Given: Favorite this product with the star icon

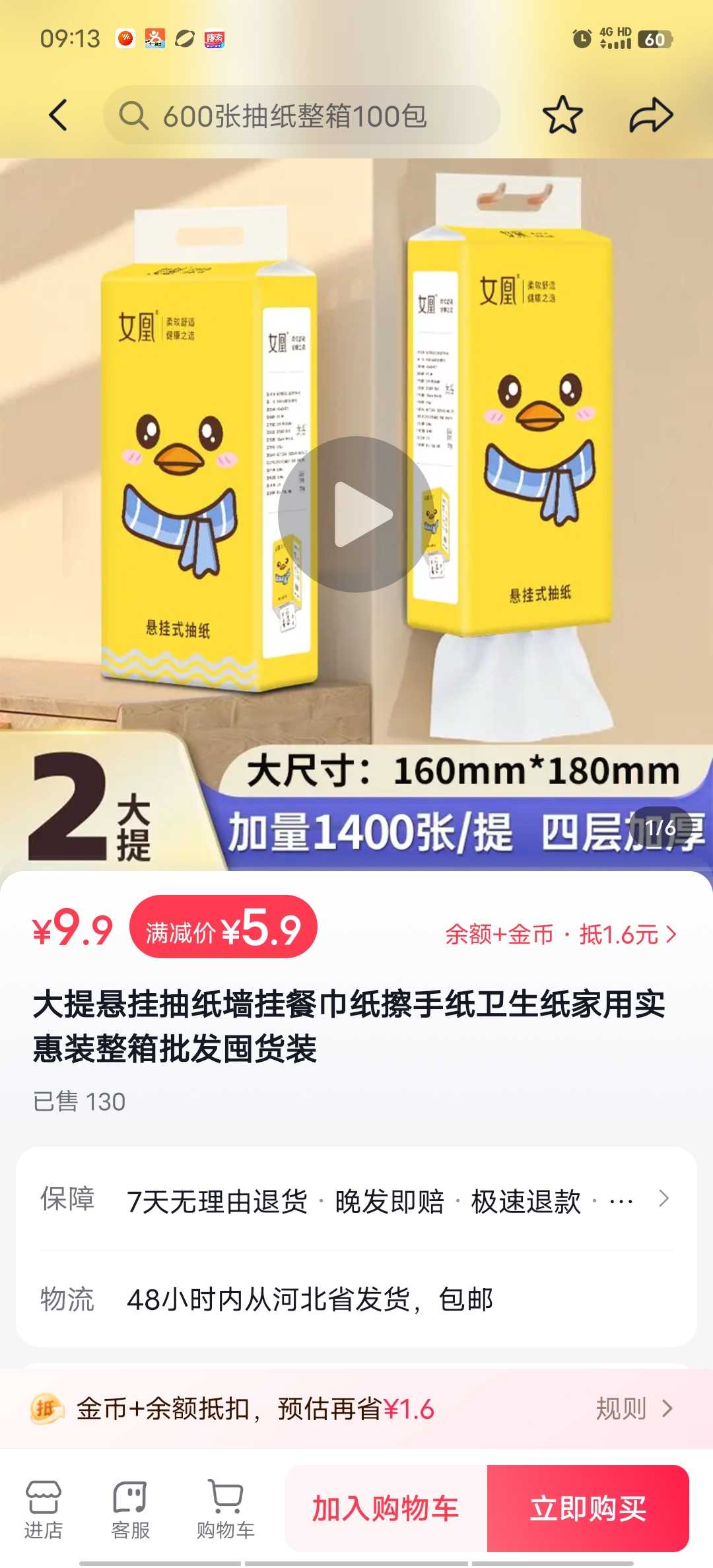Looking at the screenshot, I should [x=562, y=115].
